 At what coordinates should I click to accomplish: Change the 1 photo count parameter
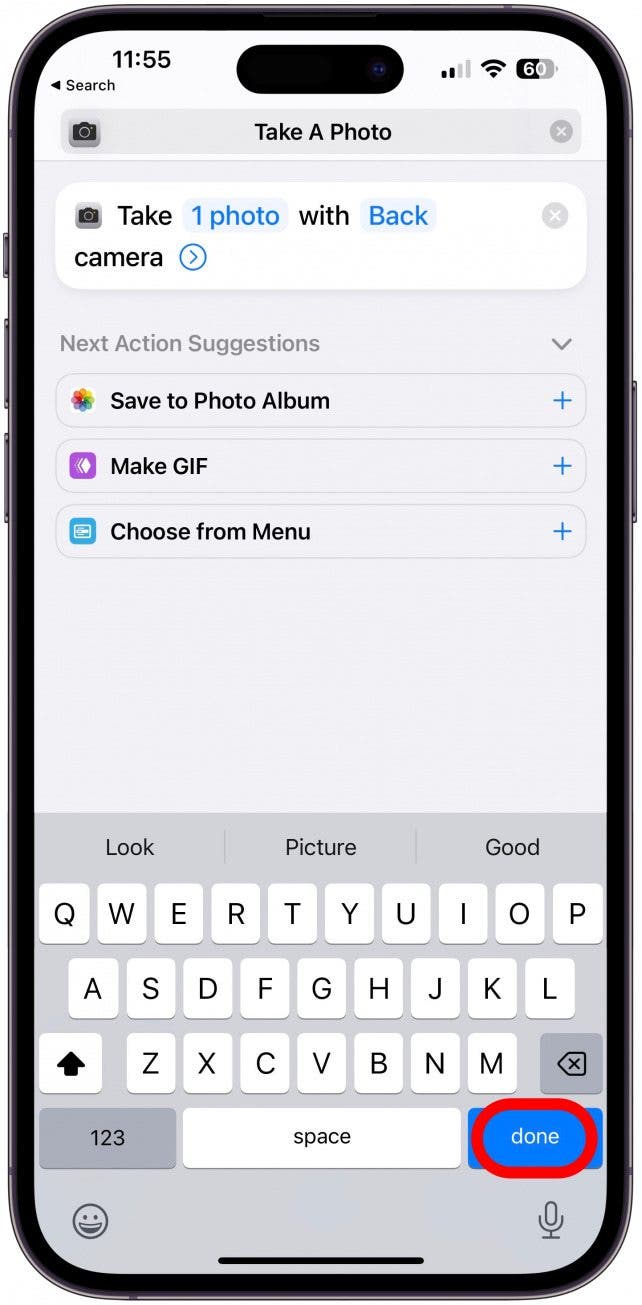(235, 216)
